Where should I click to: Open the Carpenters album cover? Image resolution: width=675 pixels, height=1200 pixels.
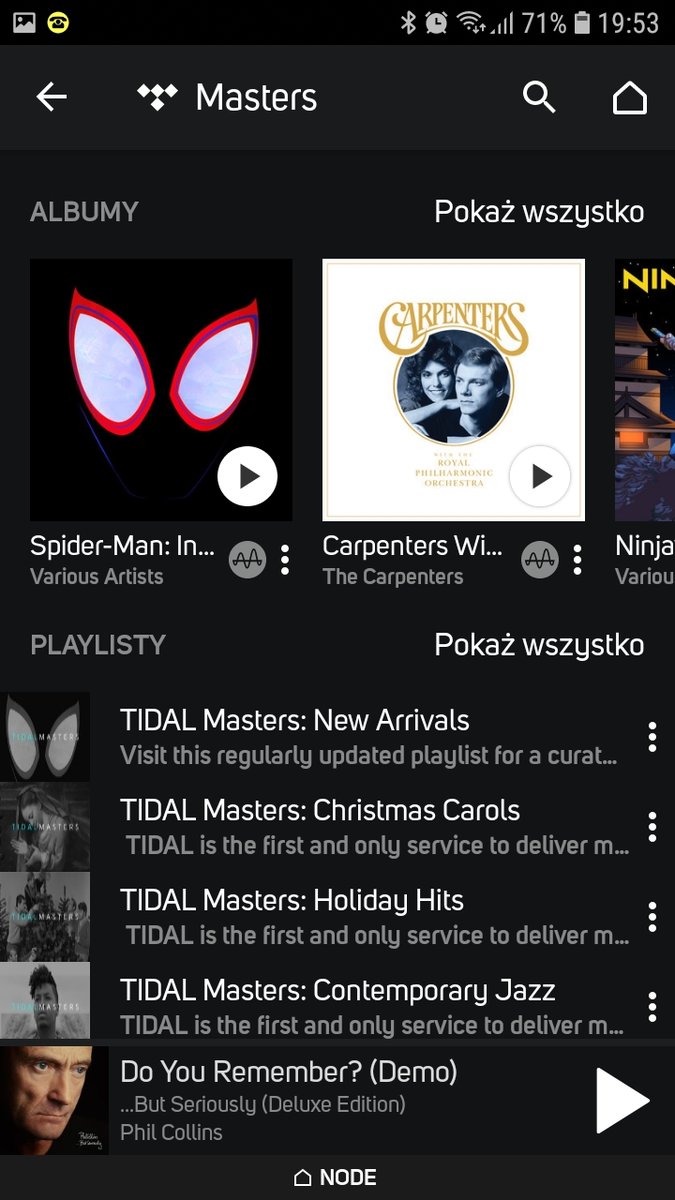coord(453,390)
